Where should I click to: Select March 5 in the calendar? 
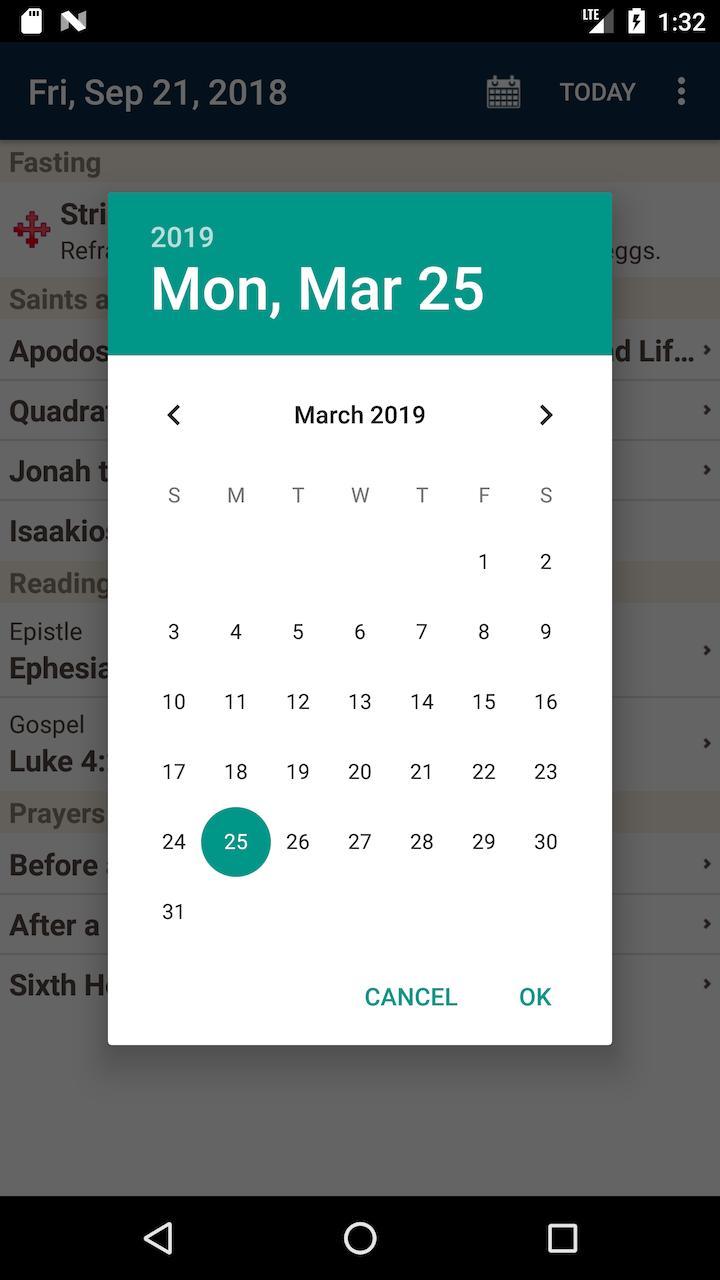(298, 632)
